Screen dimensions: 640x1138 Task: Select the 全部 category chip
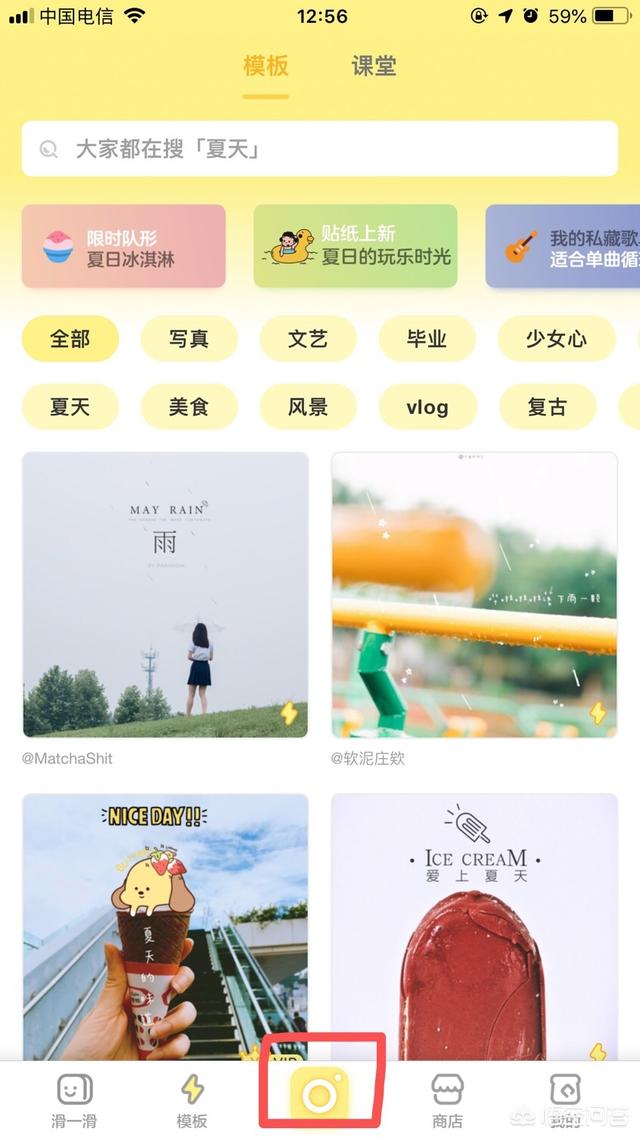(x=70, y=339)
